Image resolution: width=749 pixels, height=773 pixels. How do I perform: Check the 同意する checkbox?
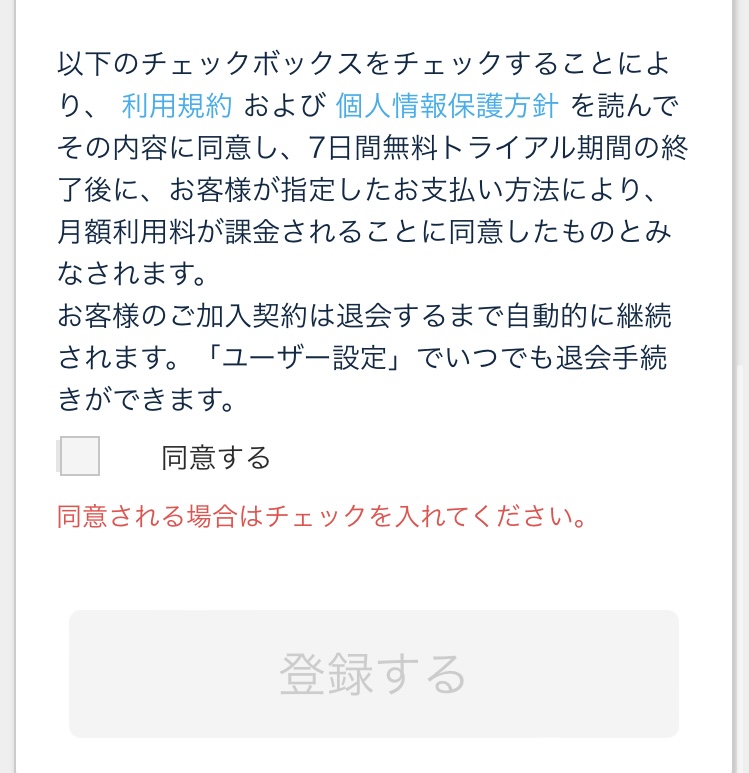tap(80, 456)
